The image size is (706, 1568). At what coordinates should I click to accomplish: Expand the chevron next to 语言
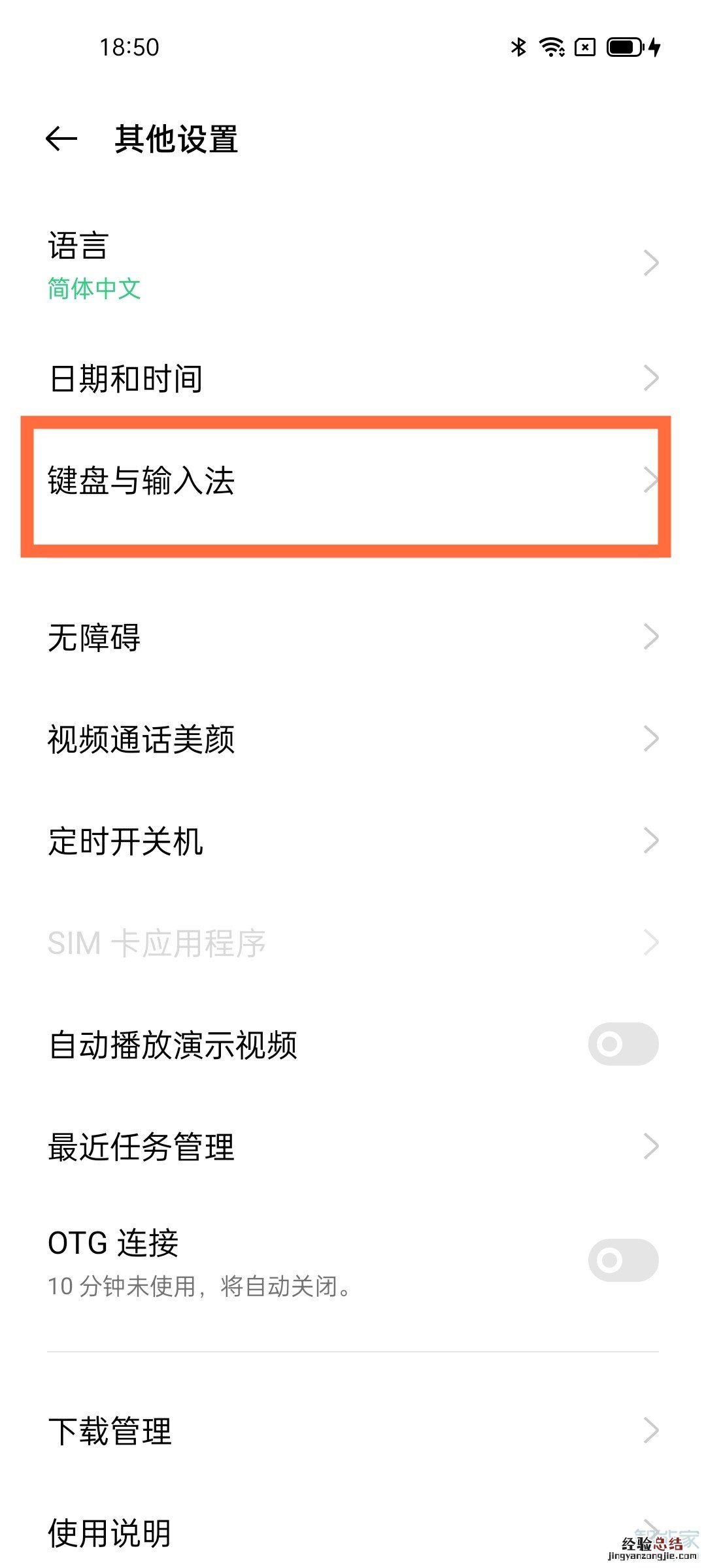coord(652,261)
